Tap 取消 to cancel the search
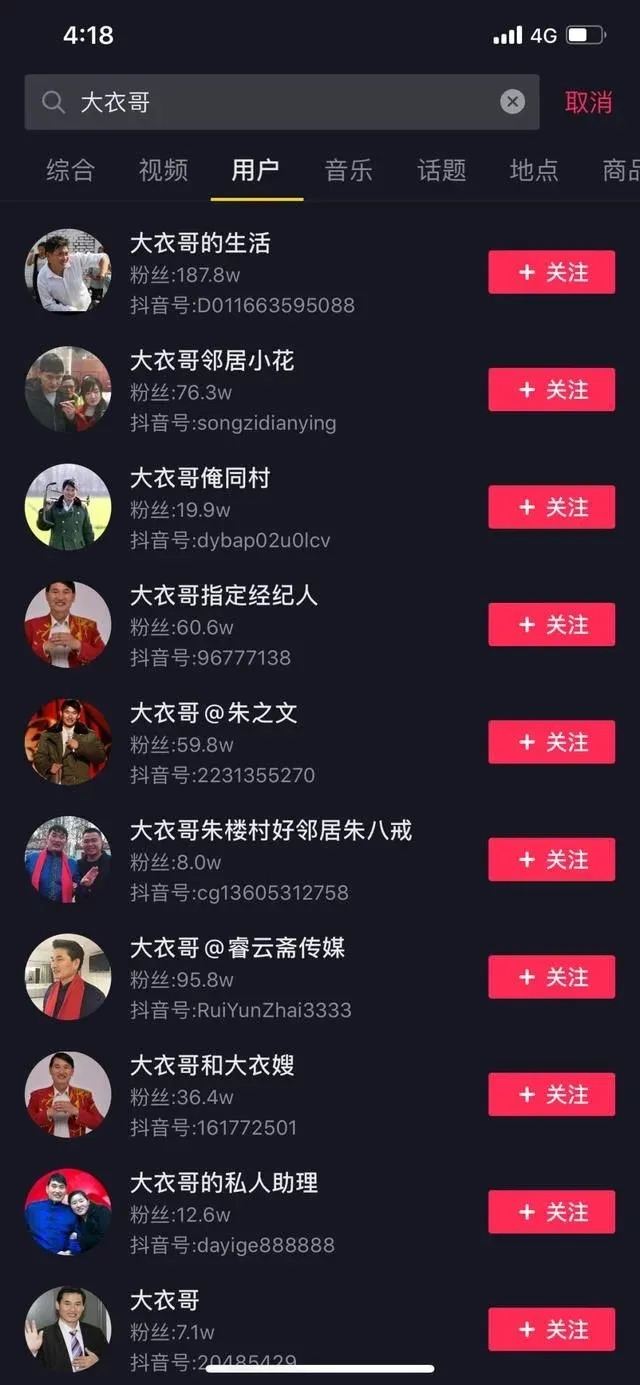Screen dimensions: 640x1385 tap(588, 102)
